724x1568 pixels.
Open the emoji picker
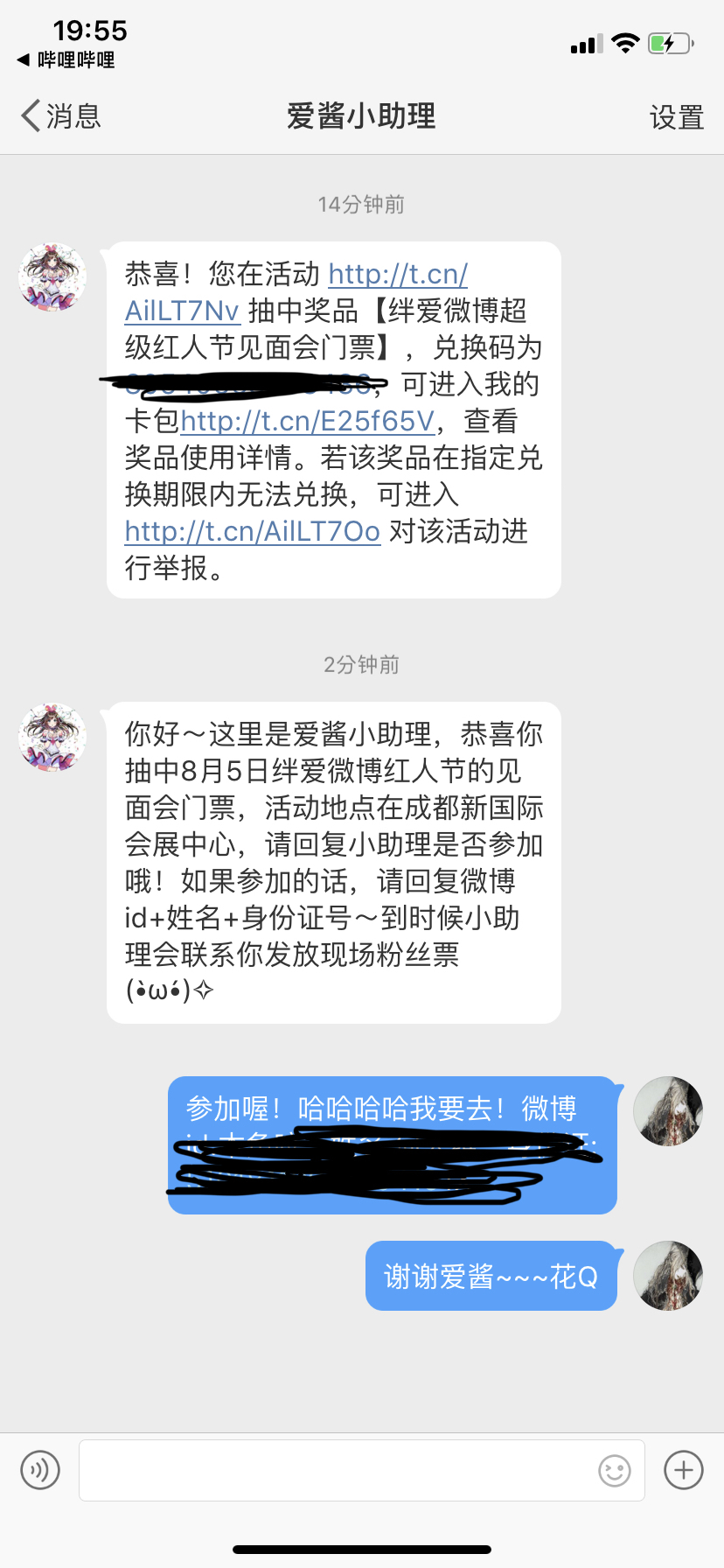(x=614, y=1470)
